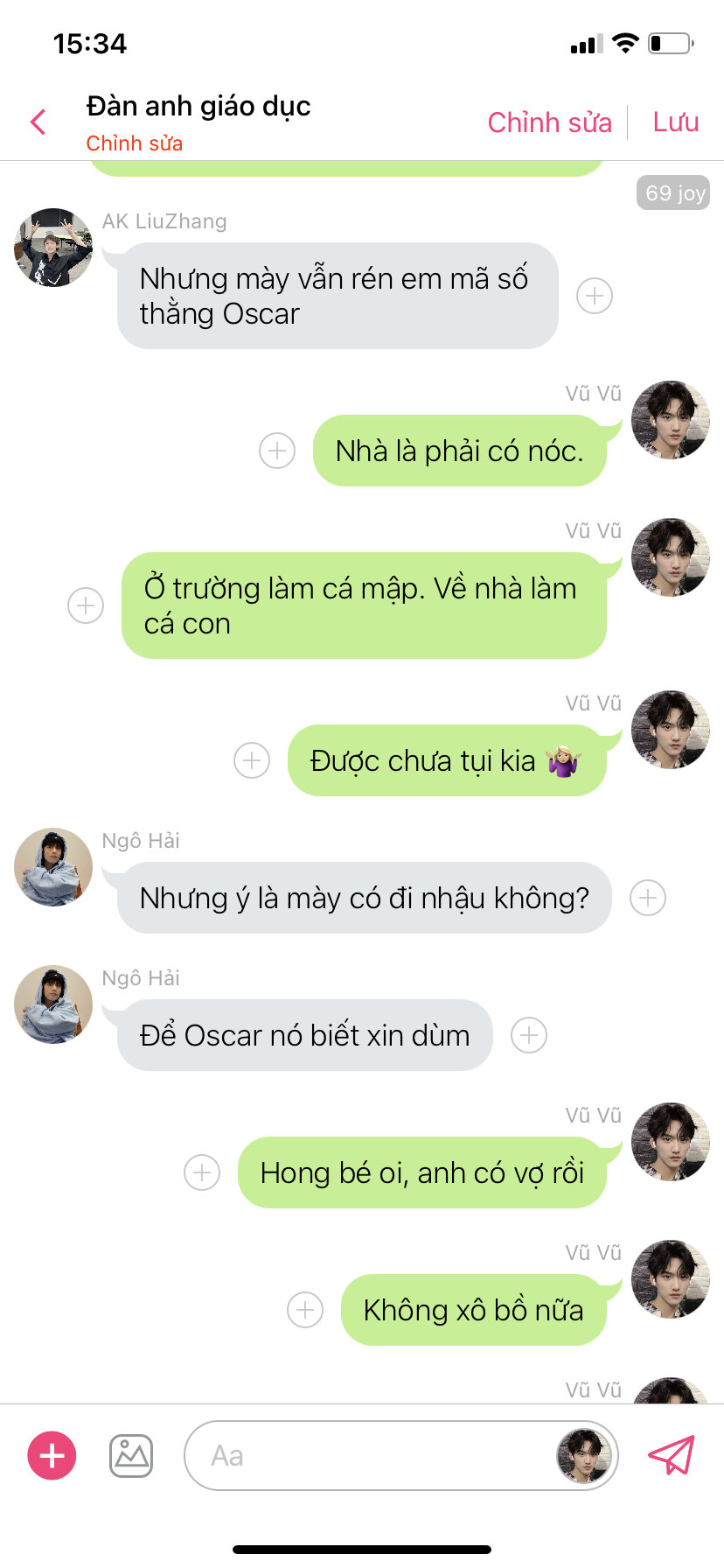Change sender via avatar in input field
Screen dimensions: 724x1568
point(583,1456)
